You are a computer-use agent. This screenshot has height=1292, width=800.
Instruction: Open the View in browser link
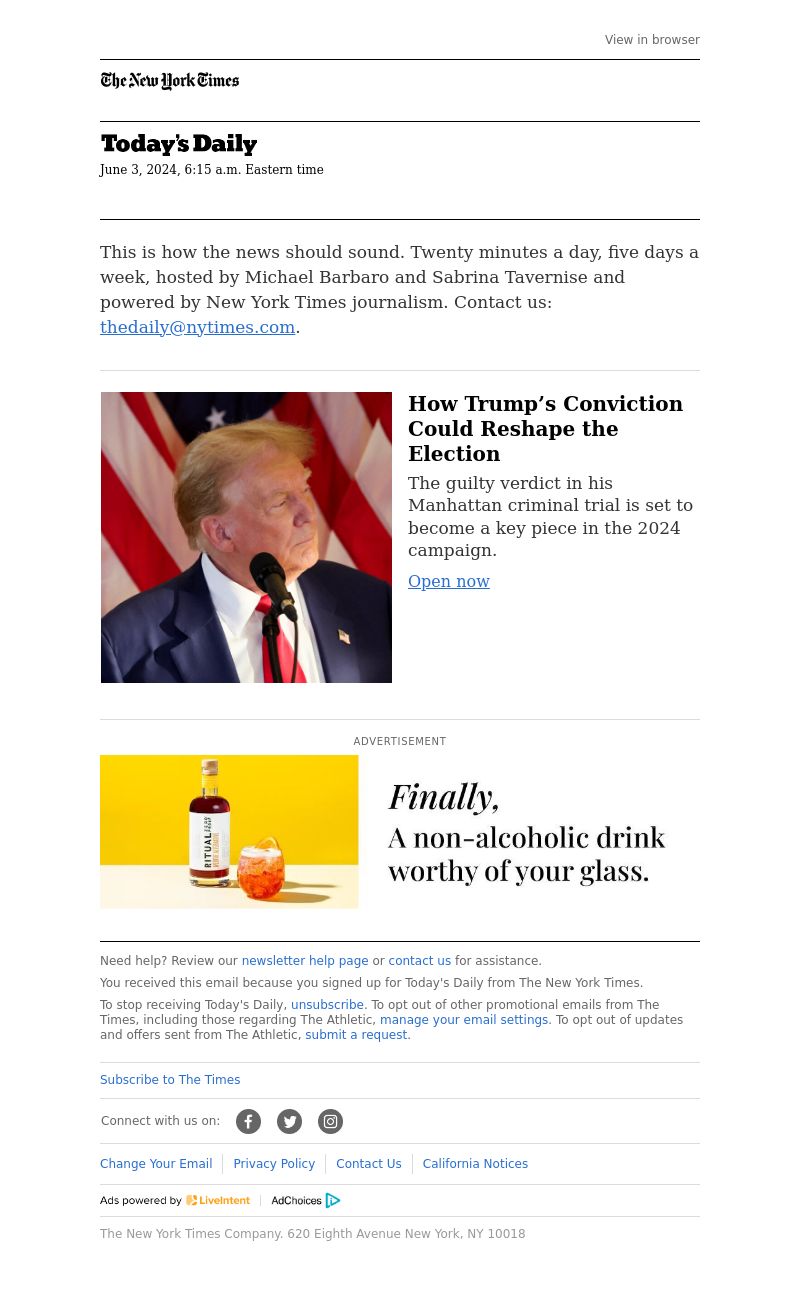tap(652, 40)
